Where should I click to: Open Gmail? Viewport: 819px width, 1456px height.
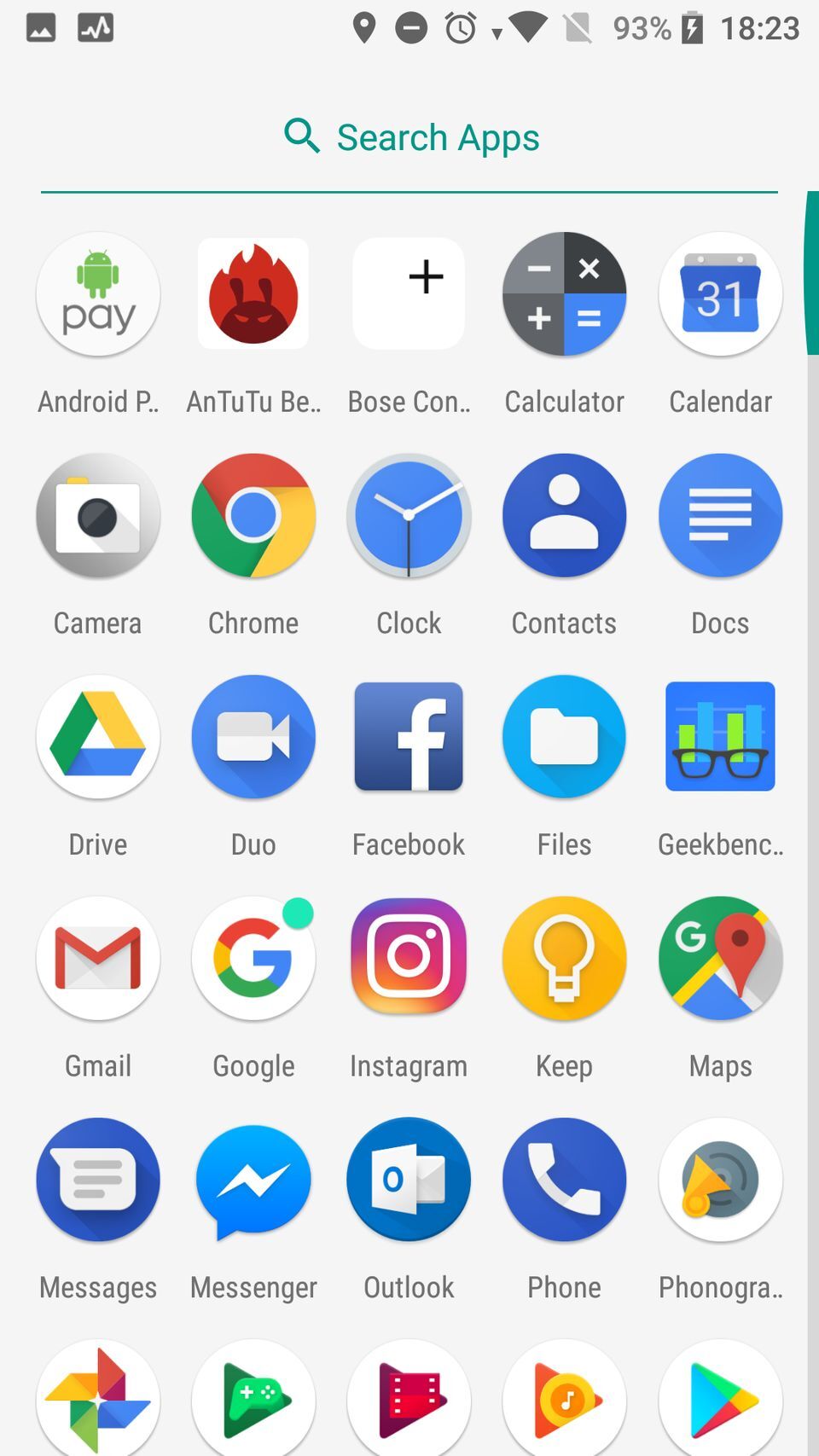tap(97, 958)
